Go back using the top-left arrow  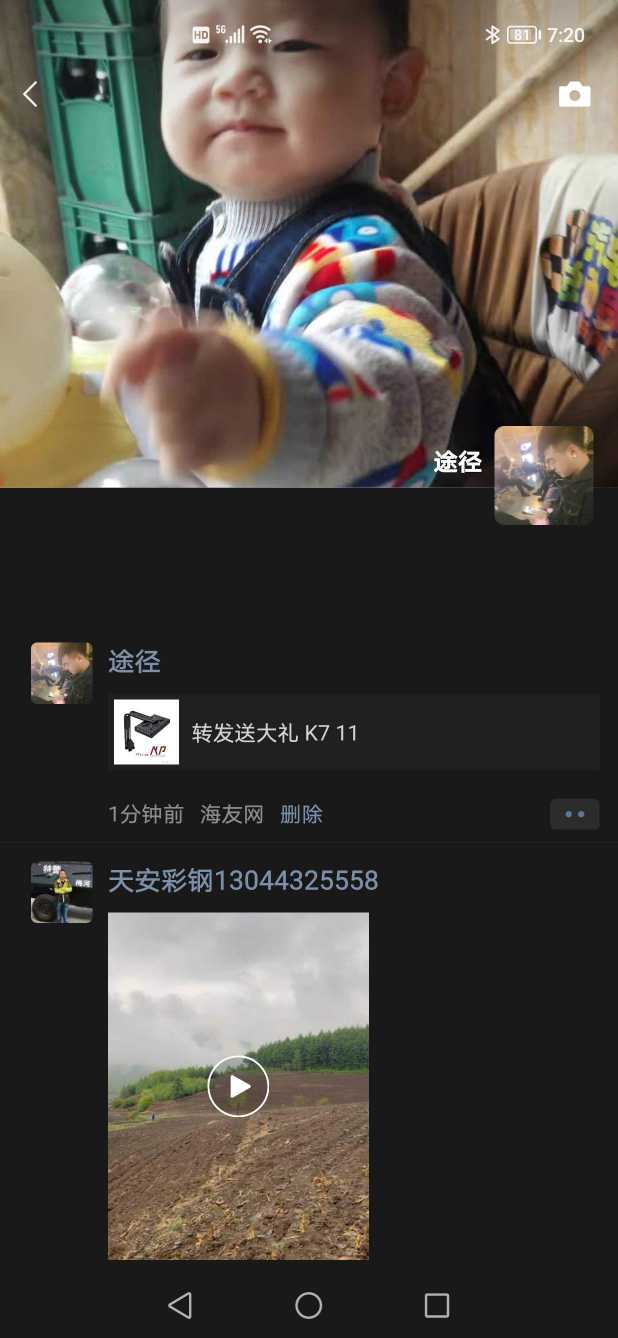(30, 95)
